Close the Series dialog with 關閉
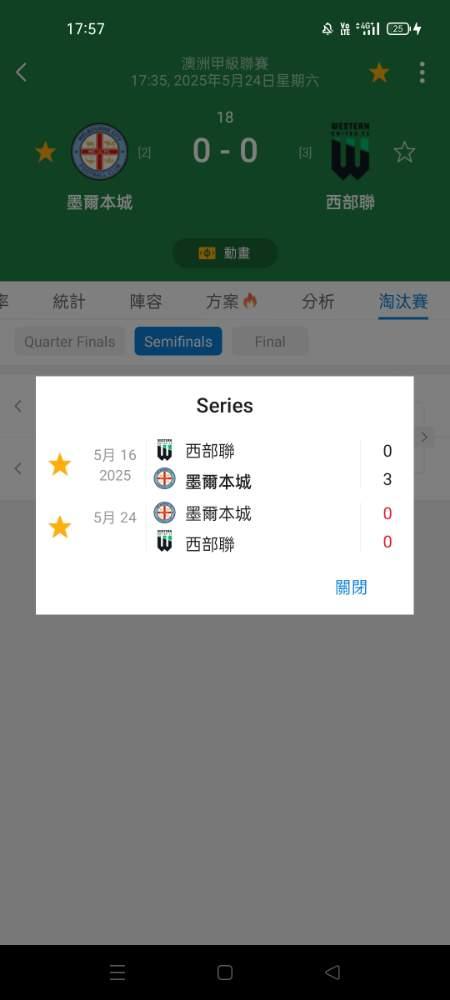The height and width of the screenshot is (1000, 450). point(351,587)
